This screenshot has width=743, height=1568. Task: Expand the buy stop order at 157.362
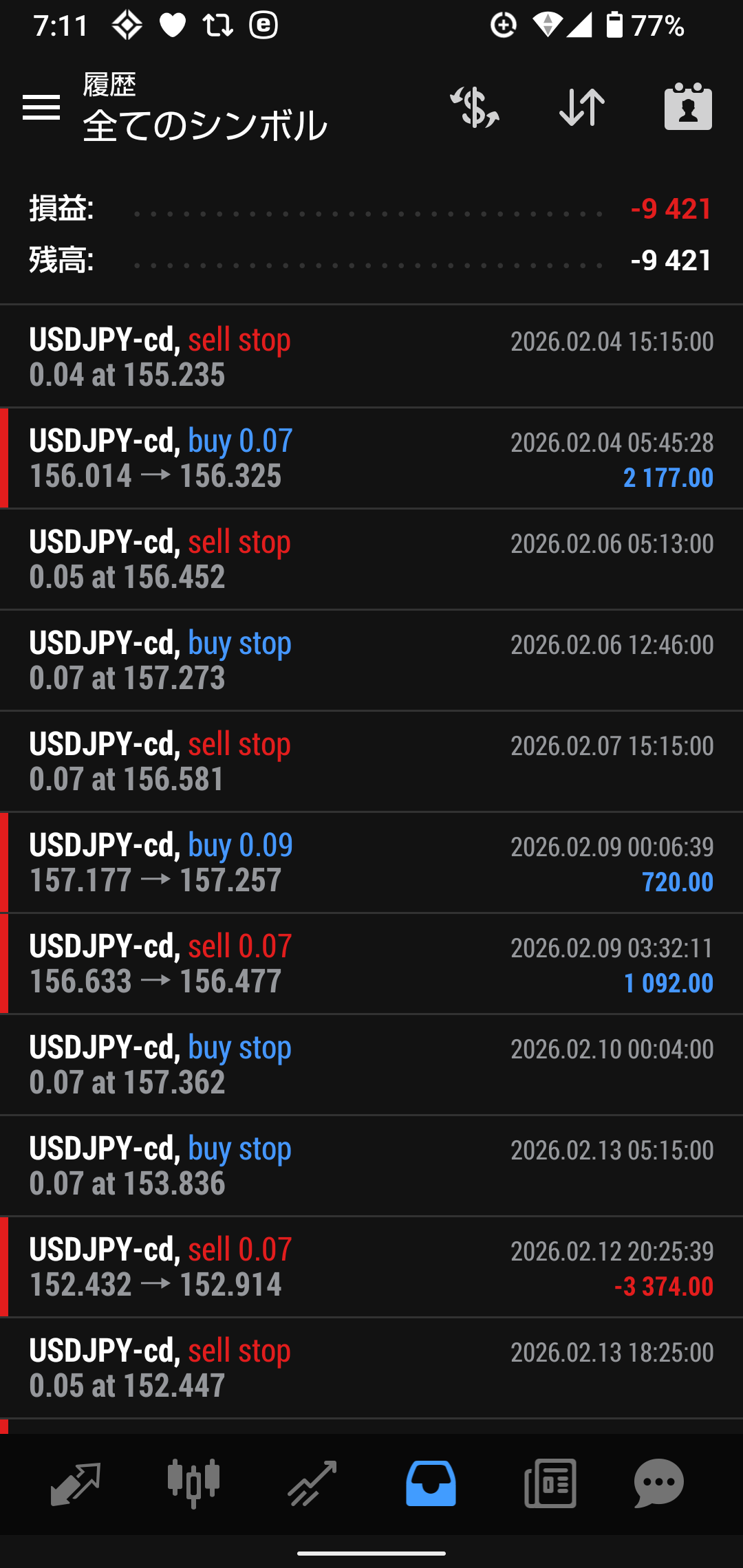tap(371, 1065)
